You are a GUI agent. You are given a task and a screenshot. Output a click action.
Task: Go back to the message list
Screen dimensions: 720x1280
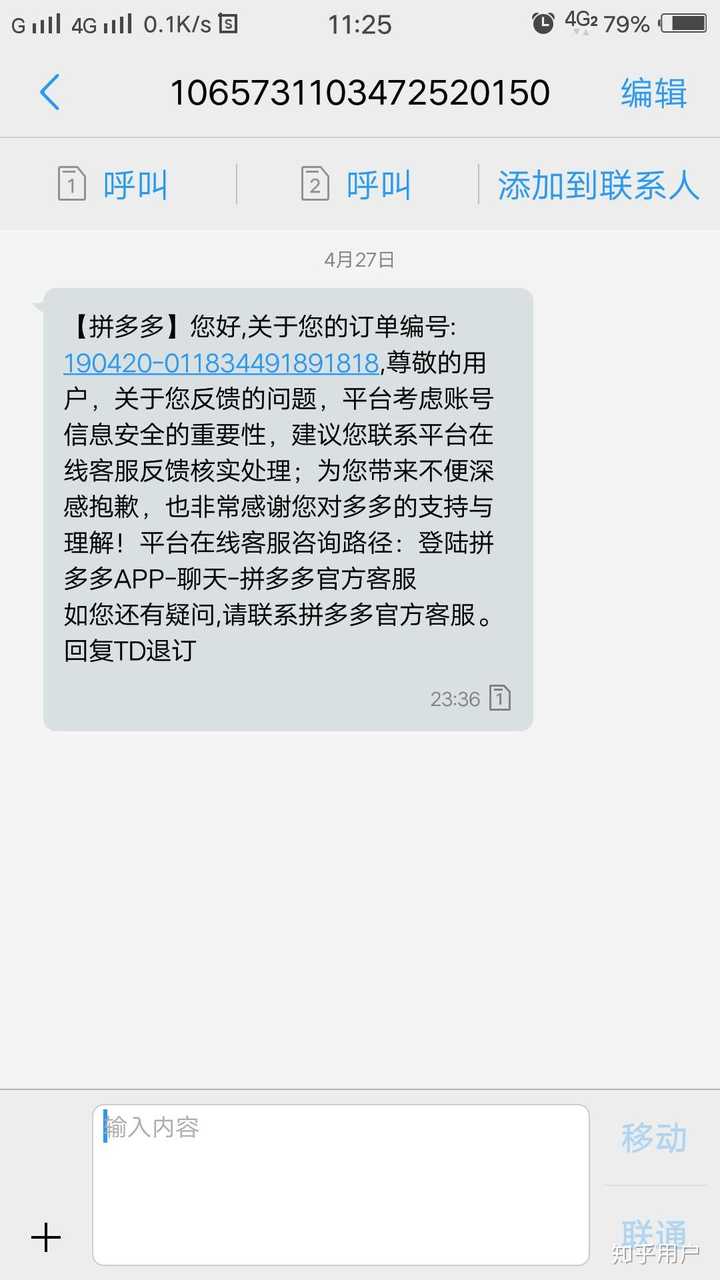click(50, 93)
